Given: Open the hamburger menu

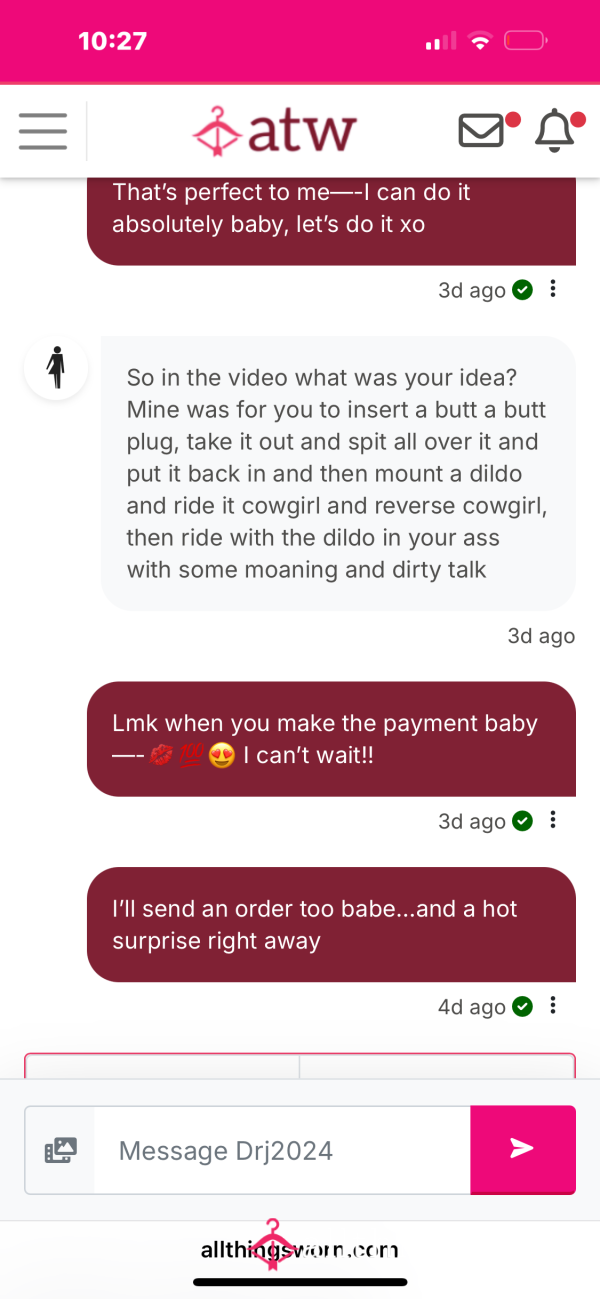Looking at the screenshot, I should [x=43, y=131].
